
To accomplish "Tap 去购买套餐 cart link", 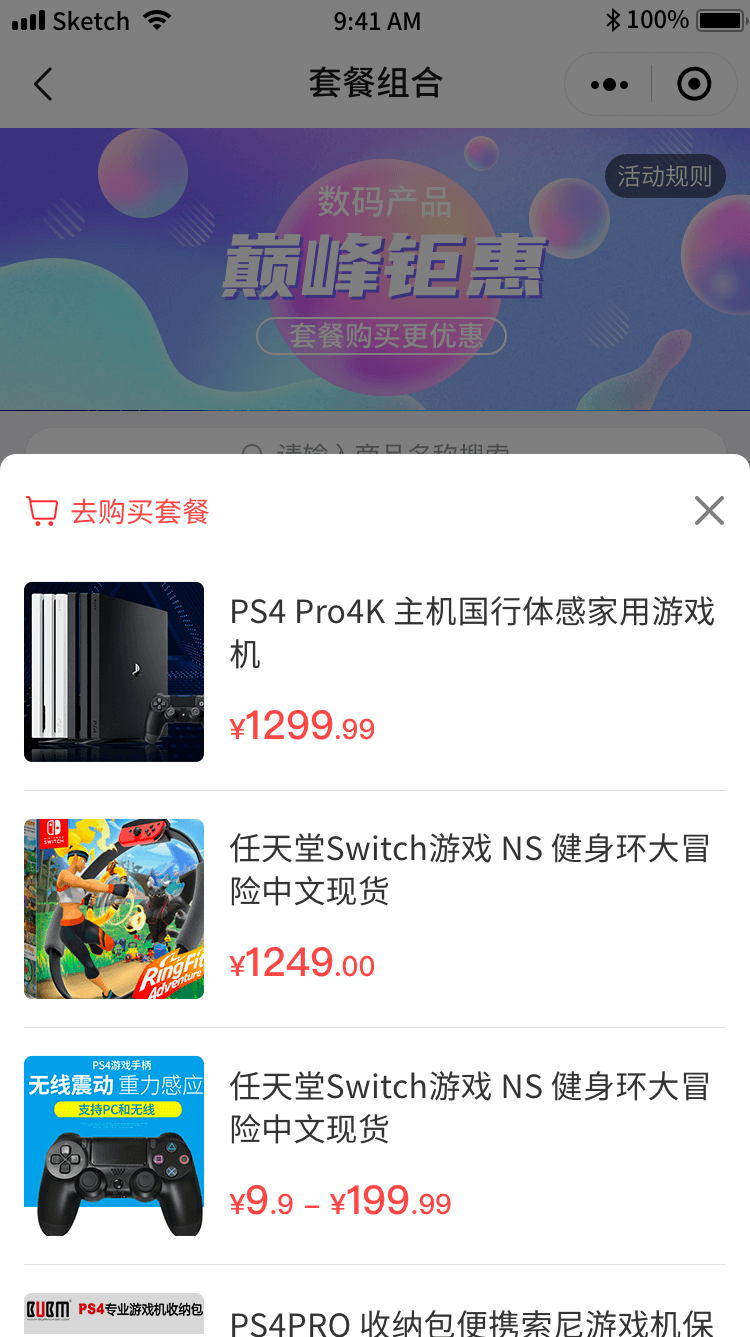I will [118, 512].
